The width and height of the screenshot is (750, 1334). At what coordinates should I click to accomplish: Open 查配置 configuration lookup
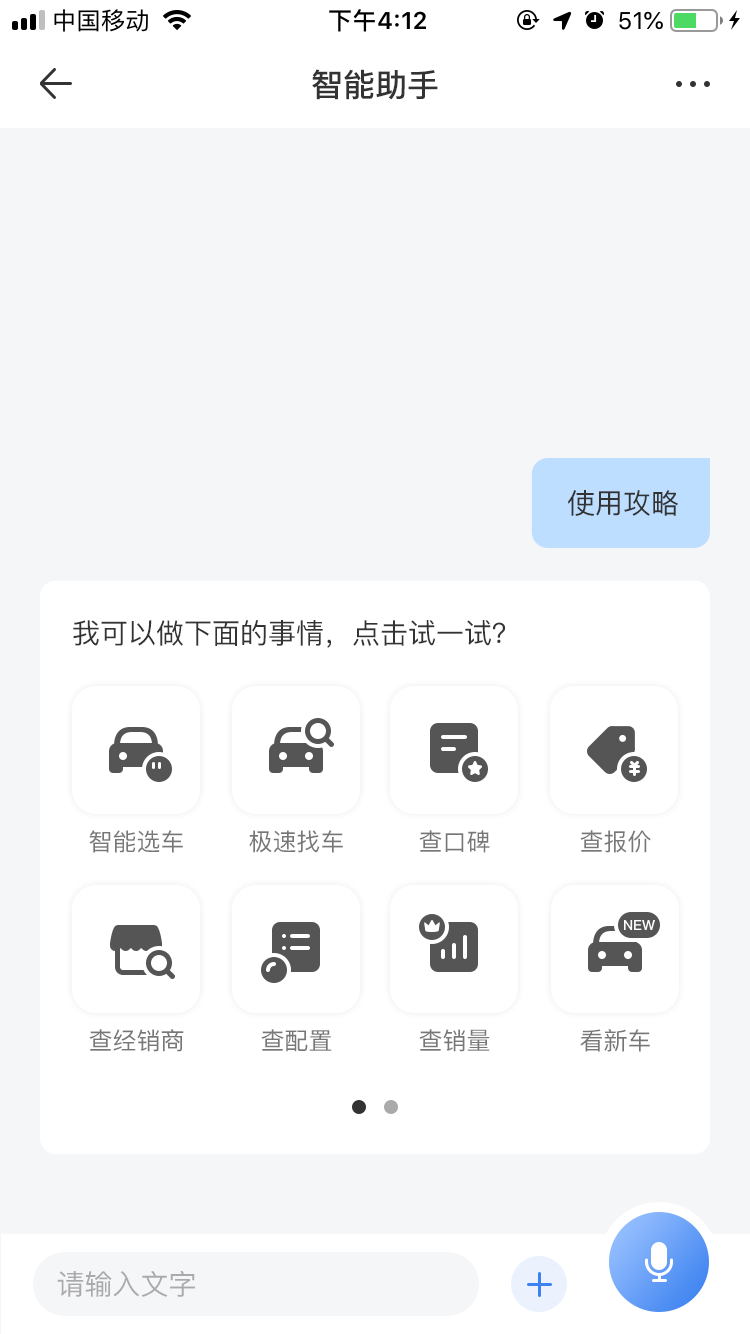(296, 949)
